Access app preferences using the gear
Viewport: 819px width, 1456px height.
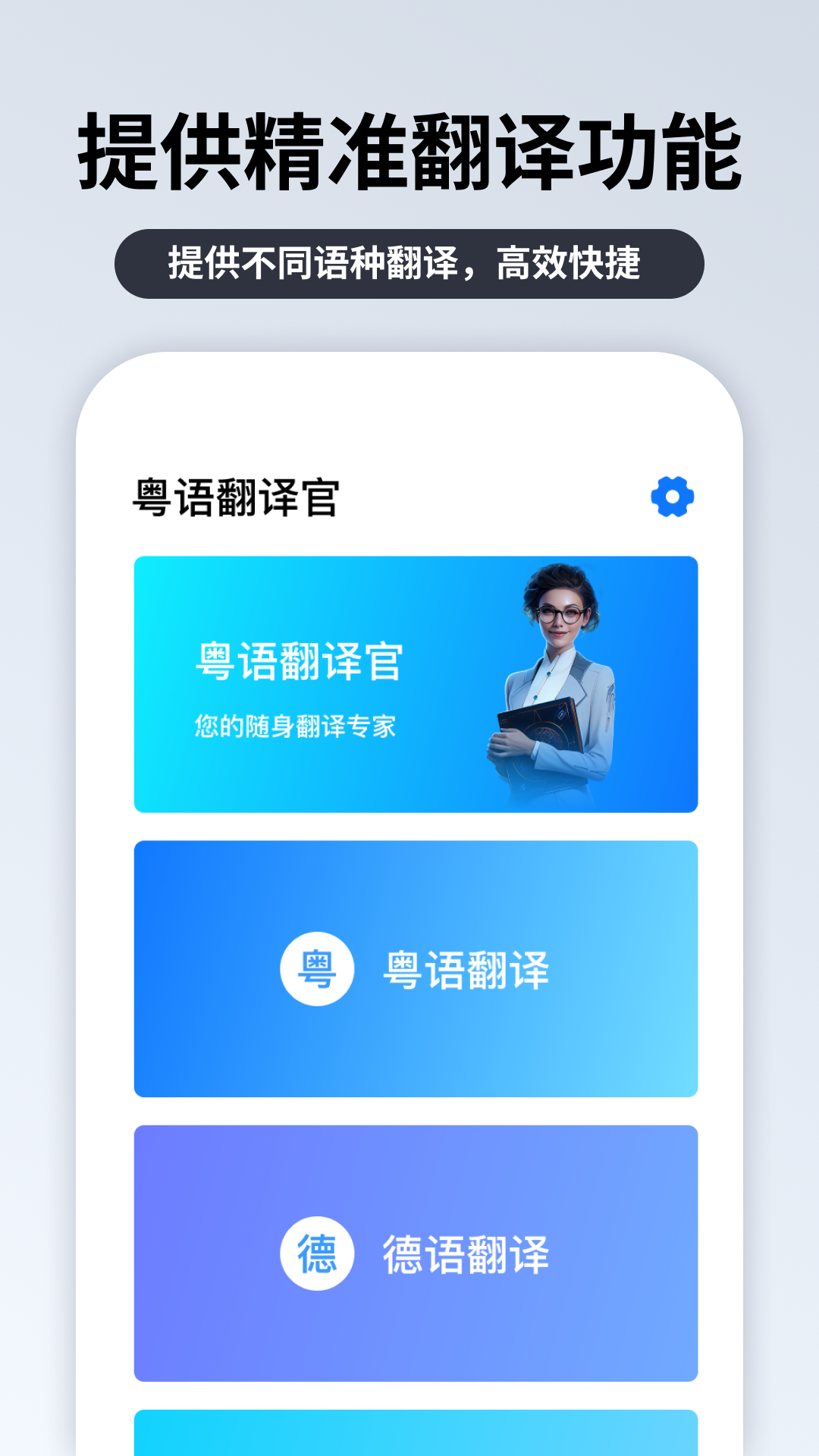[672, 498]
